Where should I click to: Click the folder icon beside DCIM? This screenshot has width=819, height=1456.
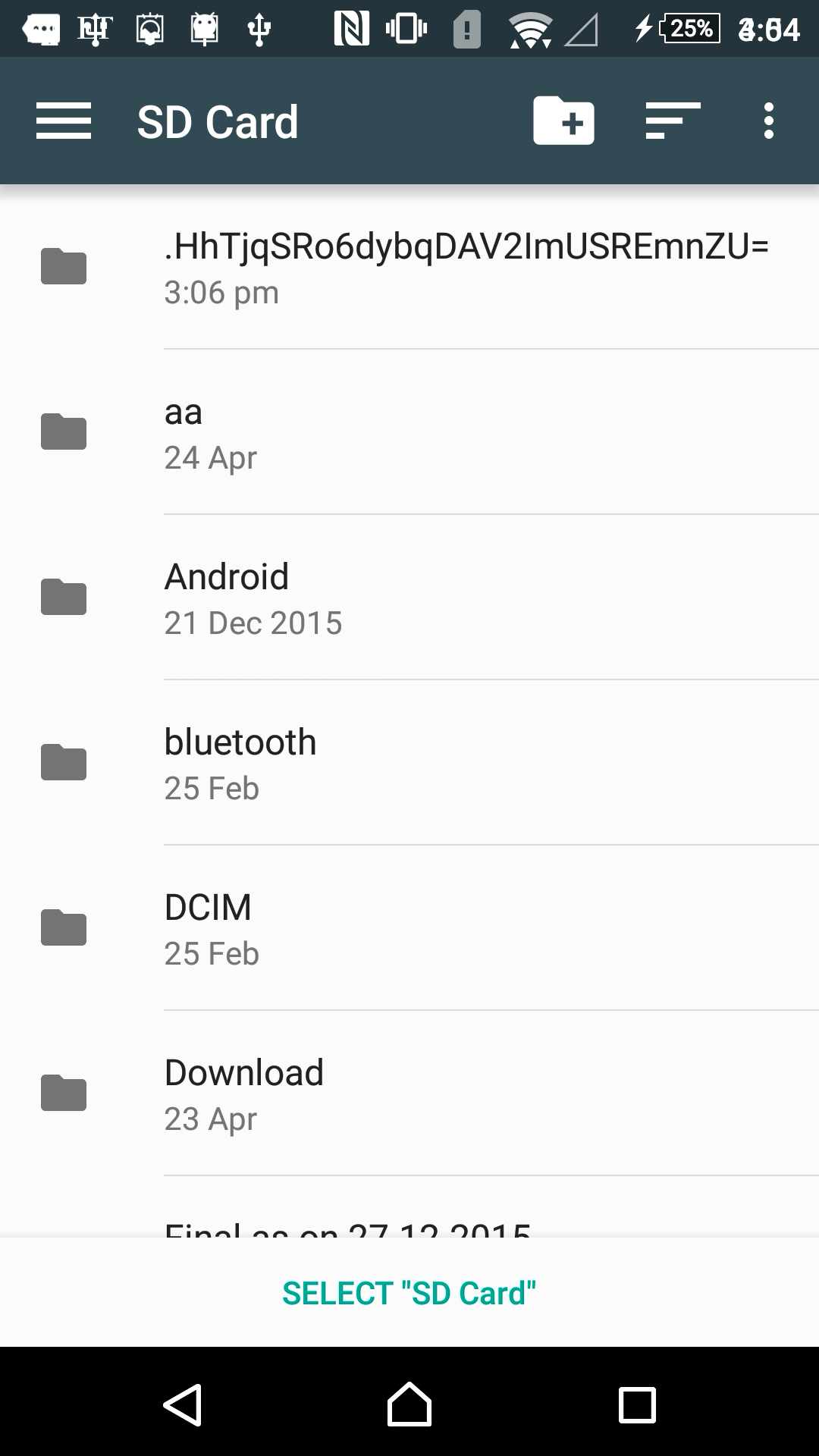point(64,927)
